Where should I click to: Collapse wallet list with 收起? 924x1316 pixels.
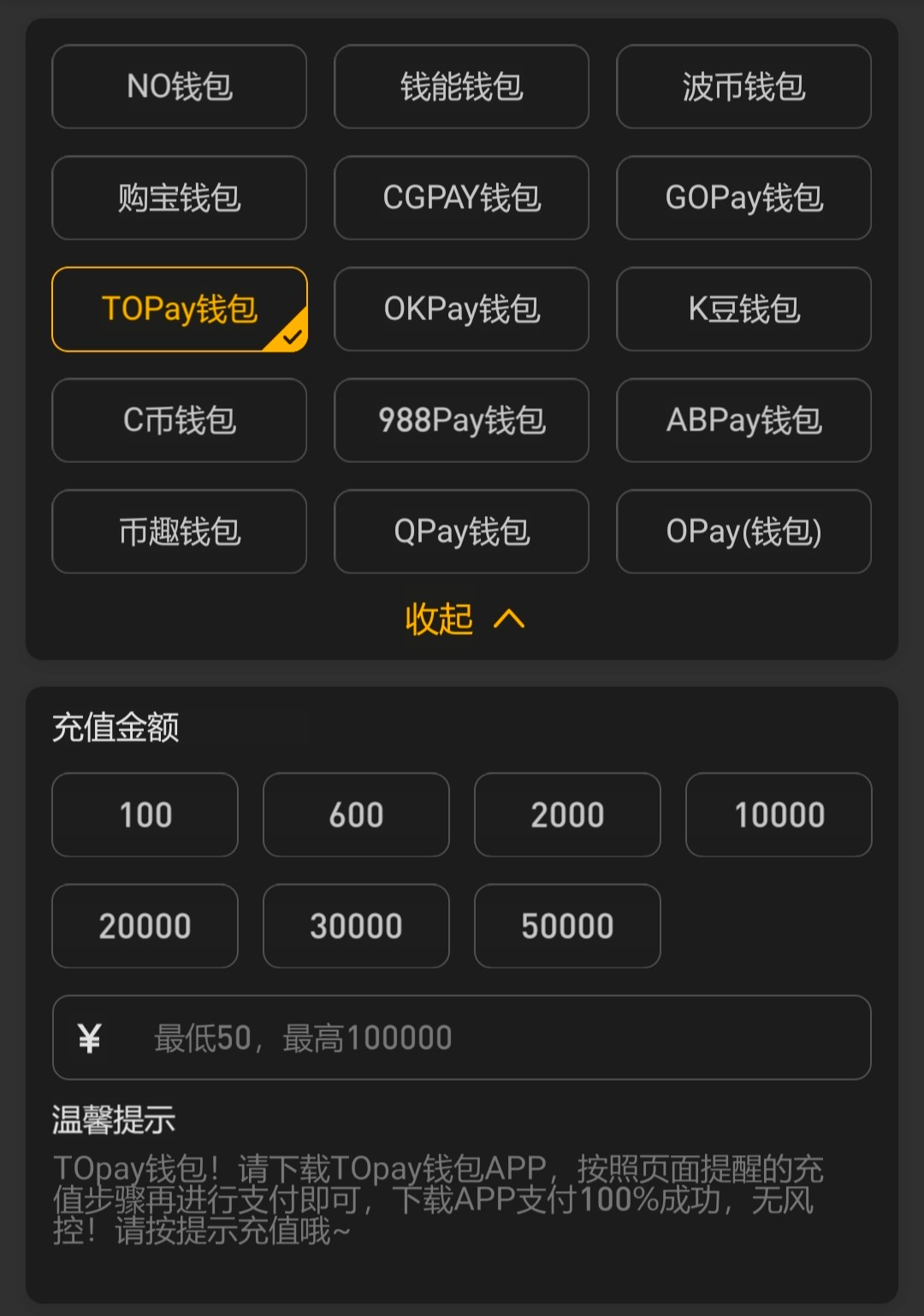pos(463,619)
